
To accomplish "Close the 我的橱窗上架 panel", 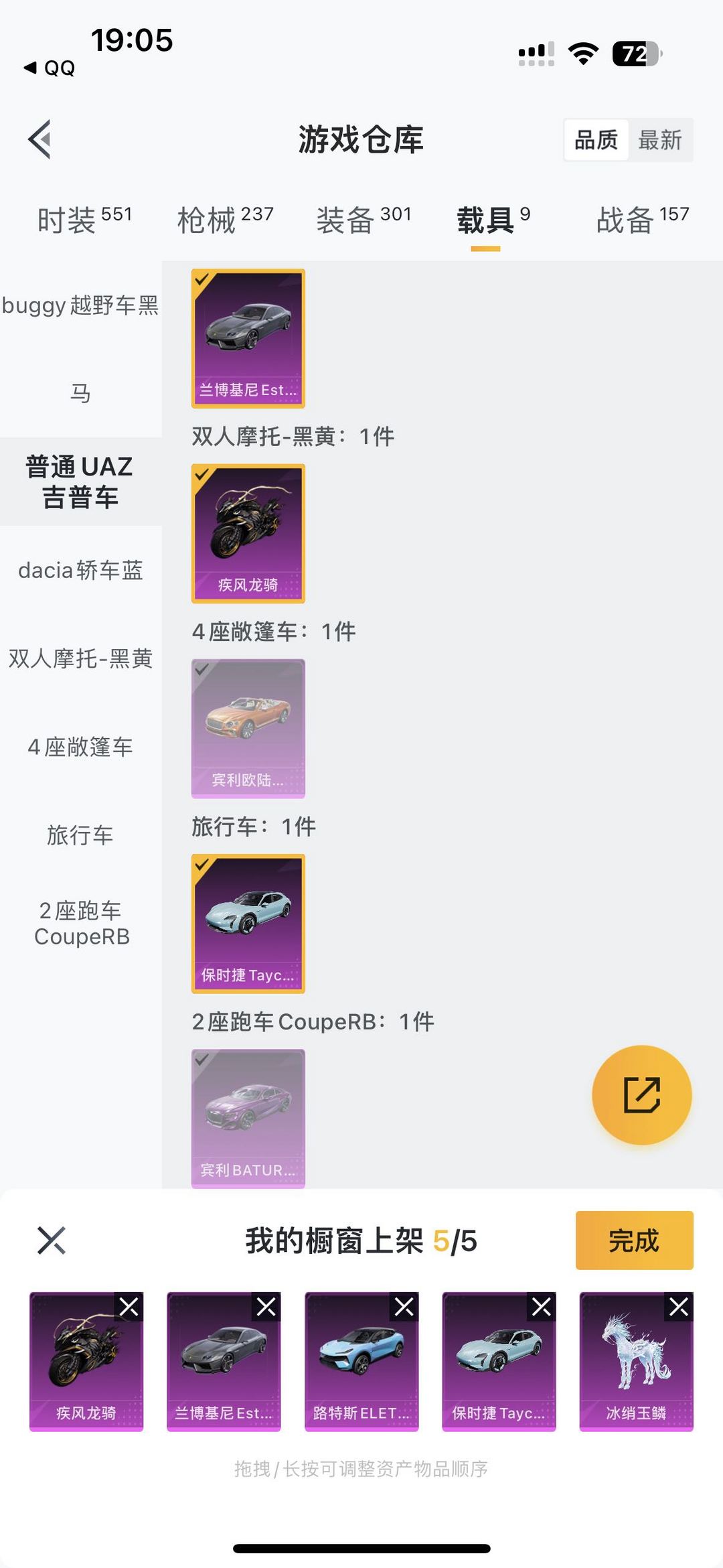I will coord(52,1240).
